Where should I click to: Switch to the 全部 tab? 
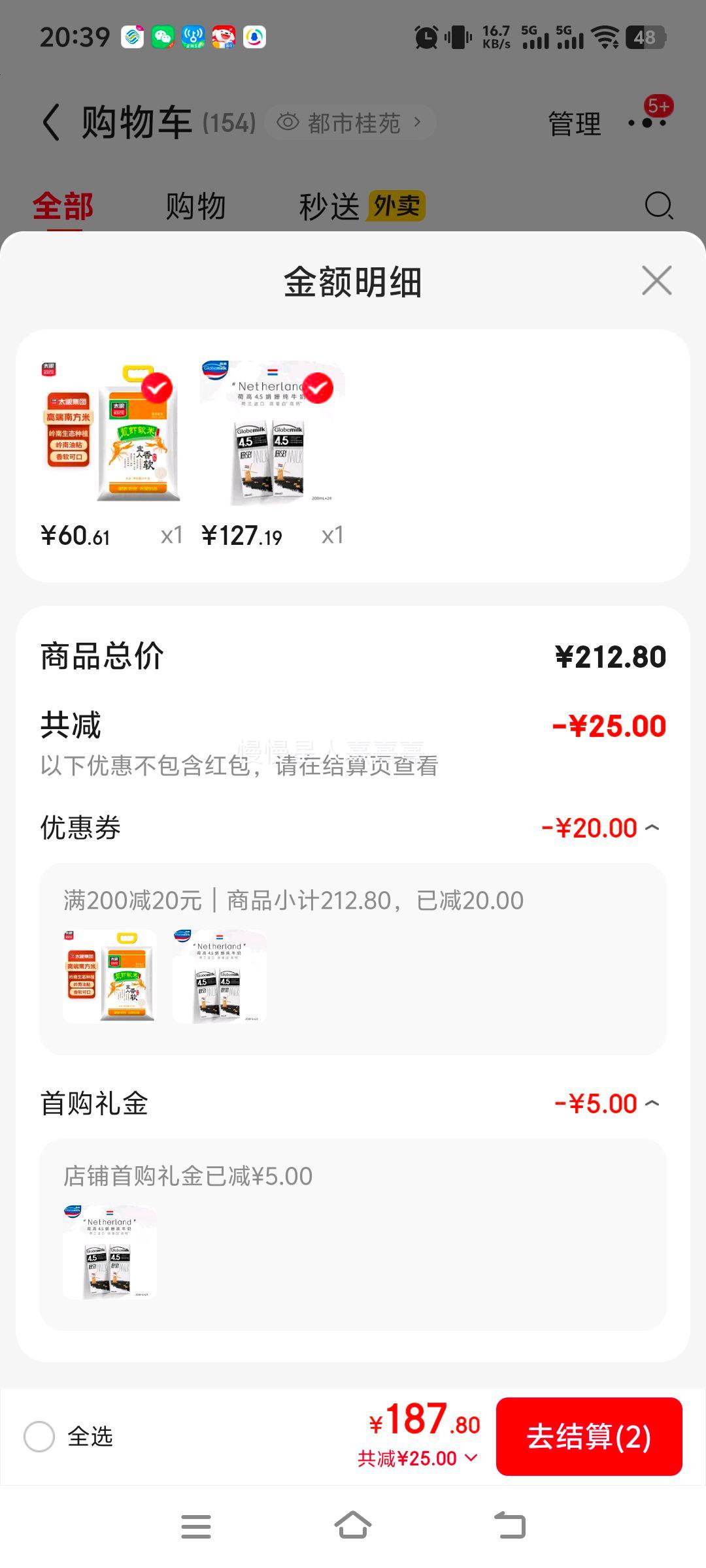pyautogui.click(x=63, y=204)
